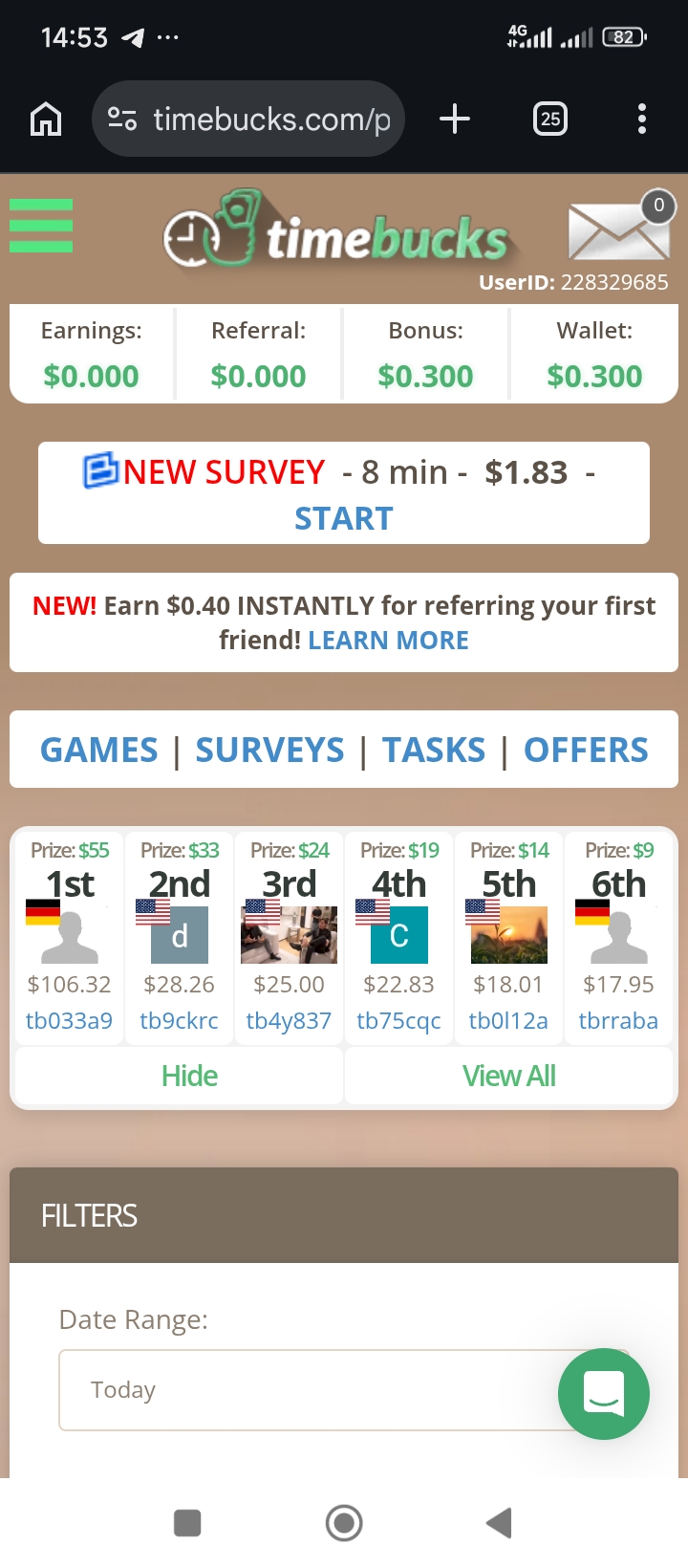Open user tb4y837 in 3rd place
This screenshot has height=1568, width=688.
pyautogui.click(x=289, y=1020)
